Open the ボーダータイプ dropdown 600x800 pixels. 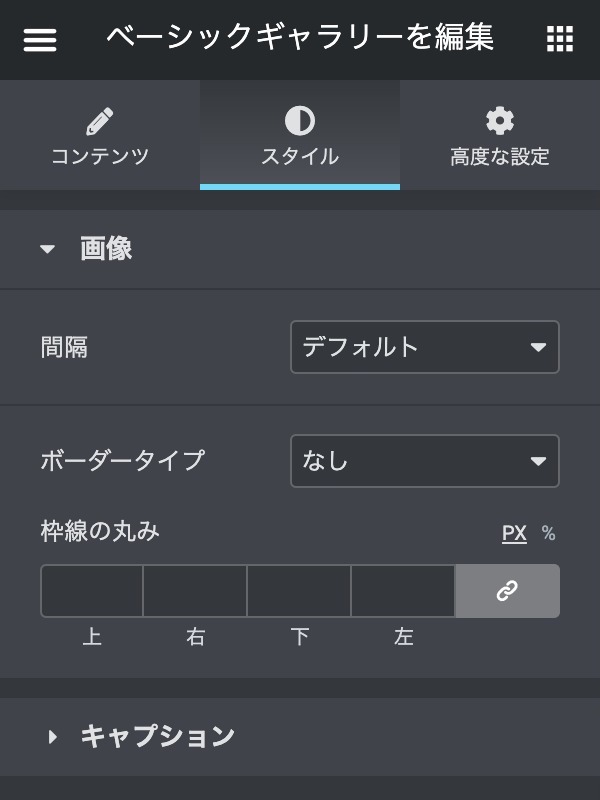(424, 461)
